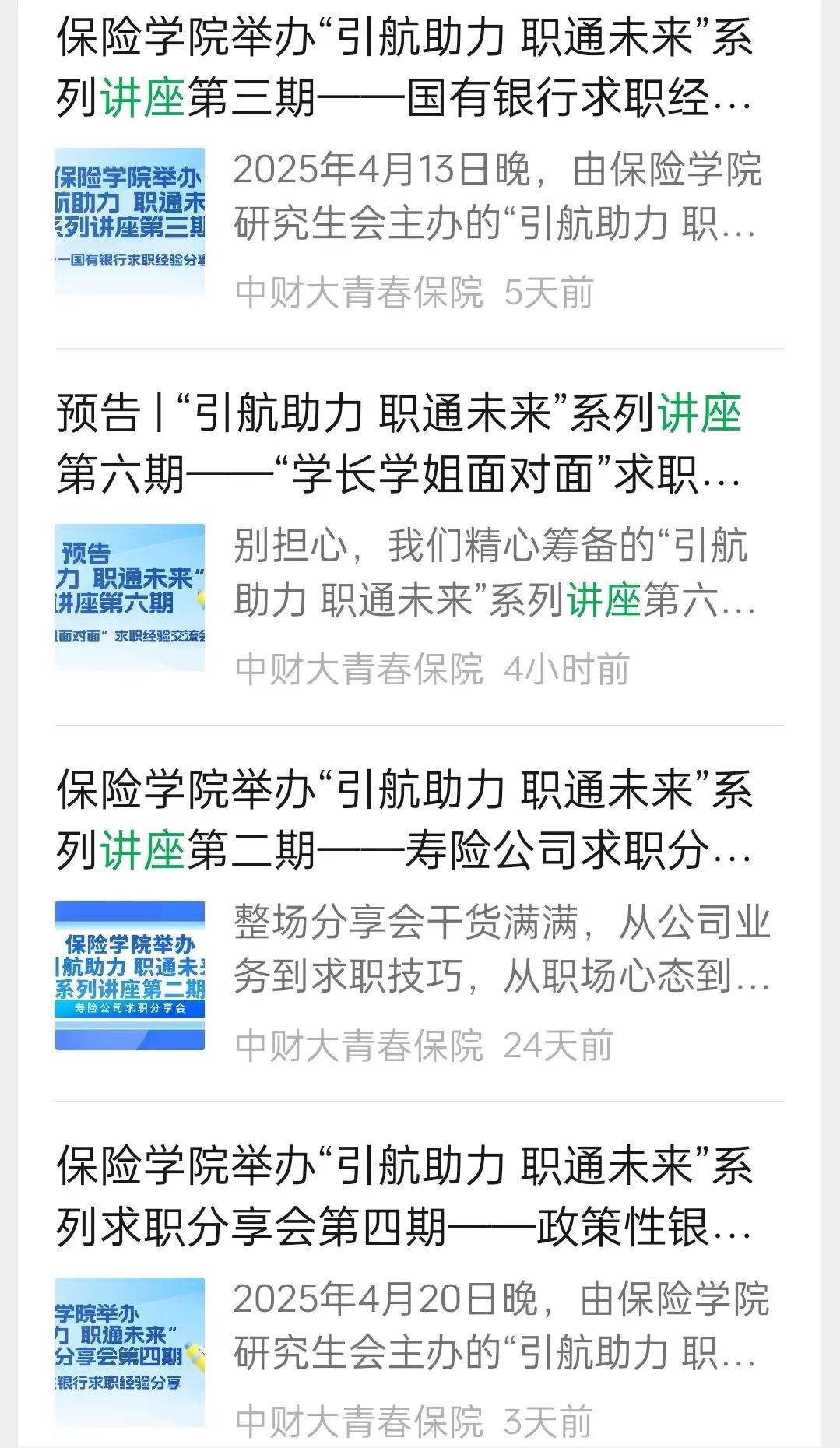Open the 讲座第三期 国有银行求职经验 article
This screenshot has height=1448, width=840.
(405, 69)
